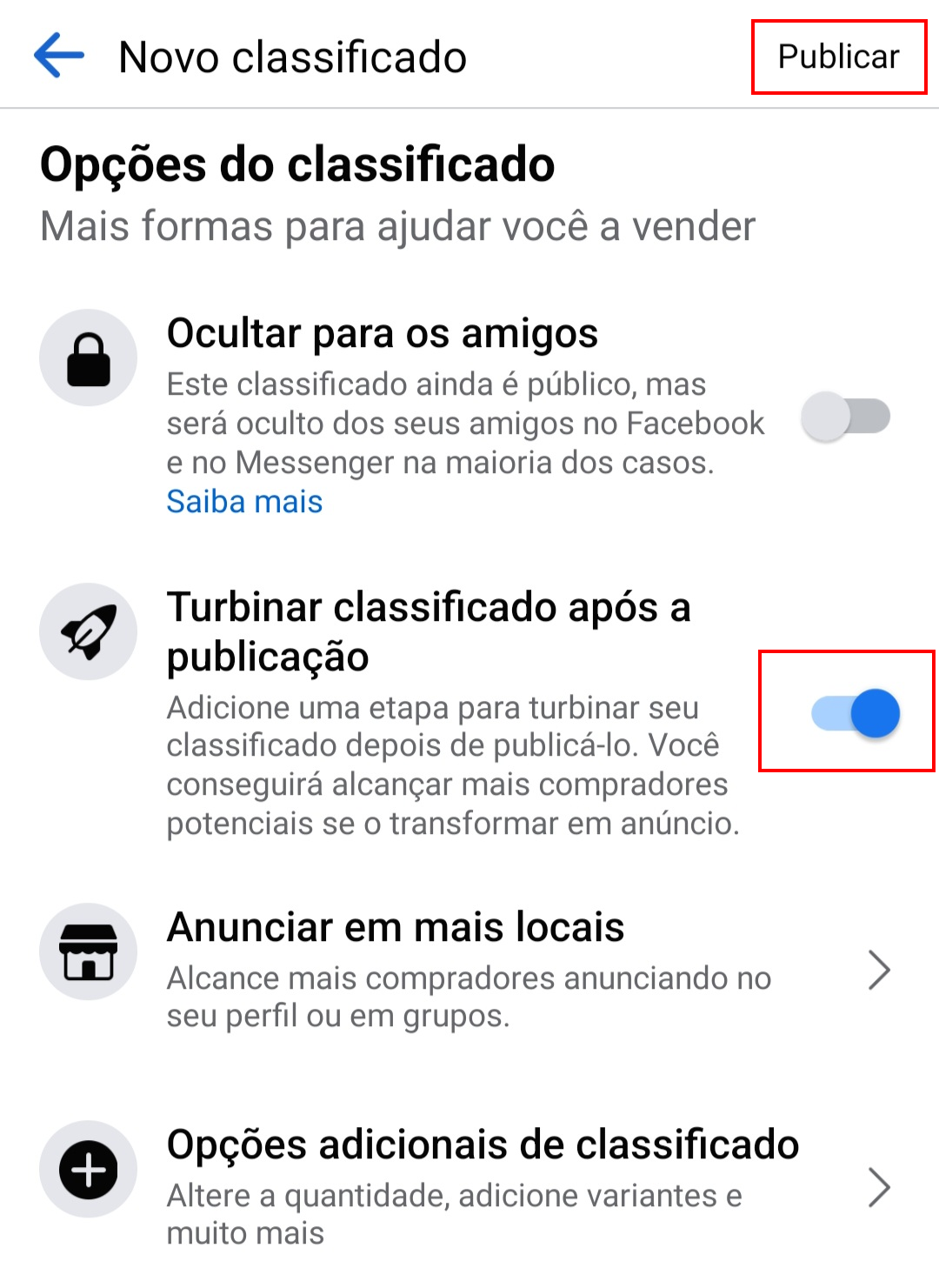Viewport: 939px width, 1288px height.
Task: Open the Anunciar em mais locais row
Action: tap(396, 927)
